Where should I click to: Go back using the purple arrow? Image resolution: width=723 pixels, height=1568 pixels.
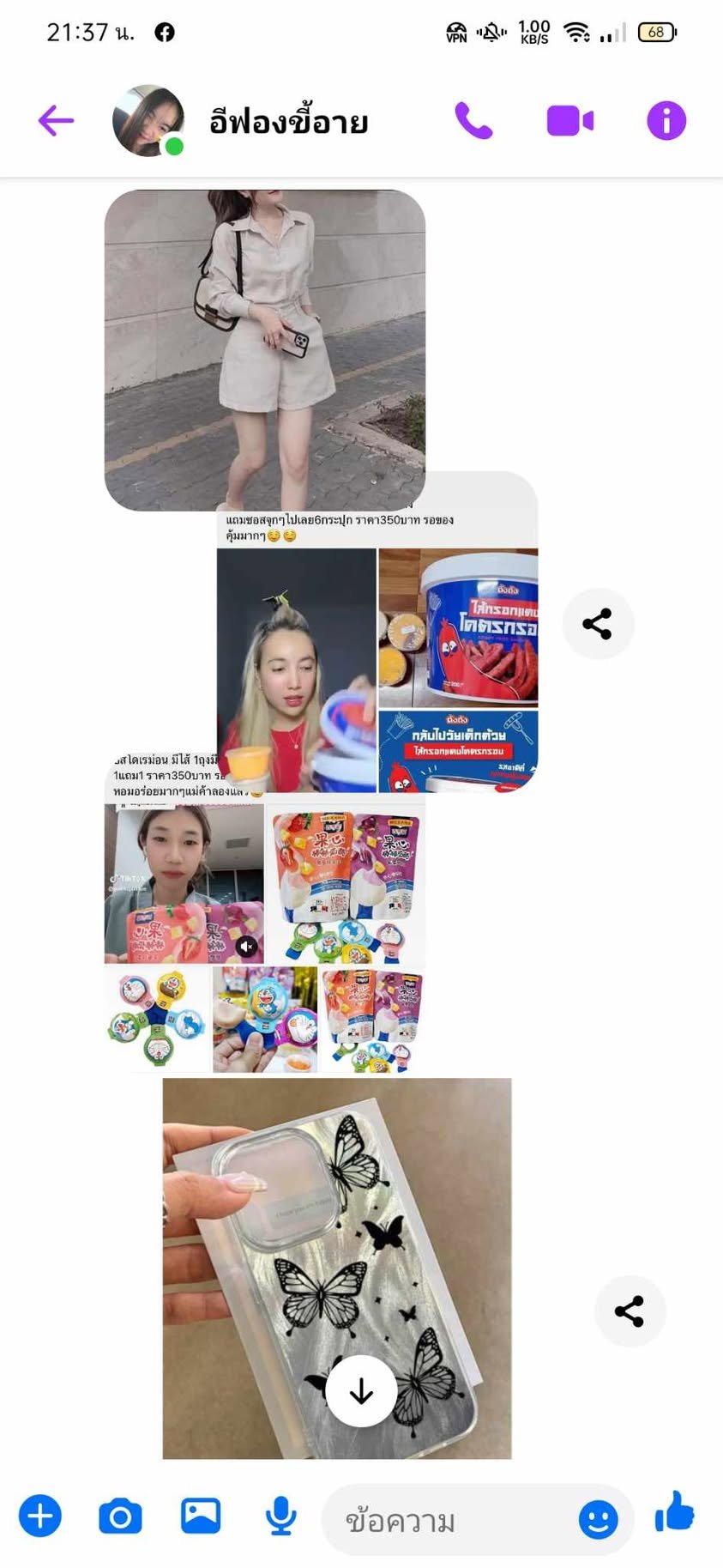57,121
